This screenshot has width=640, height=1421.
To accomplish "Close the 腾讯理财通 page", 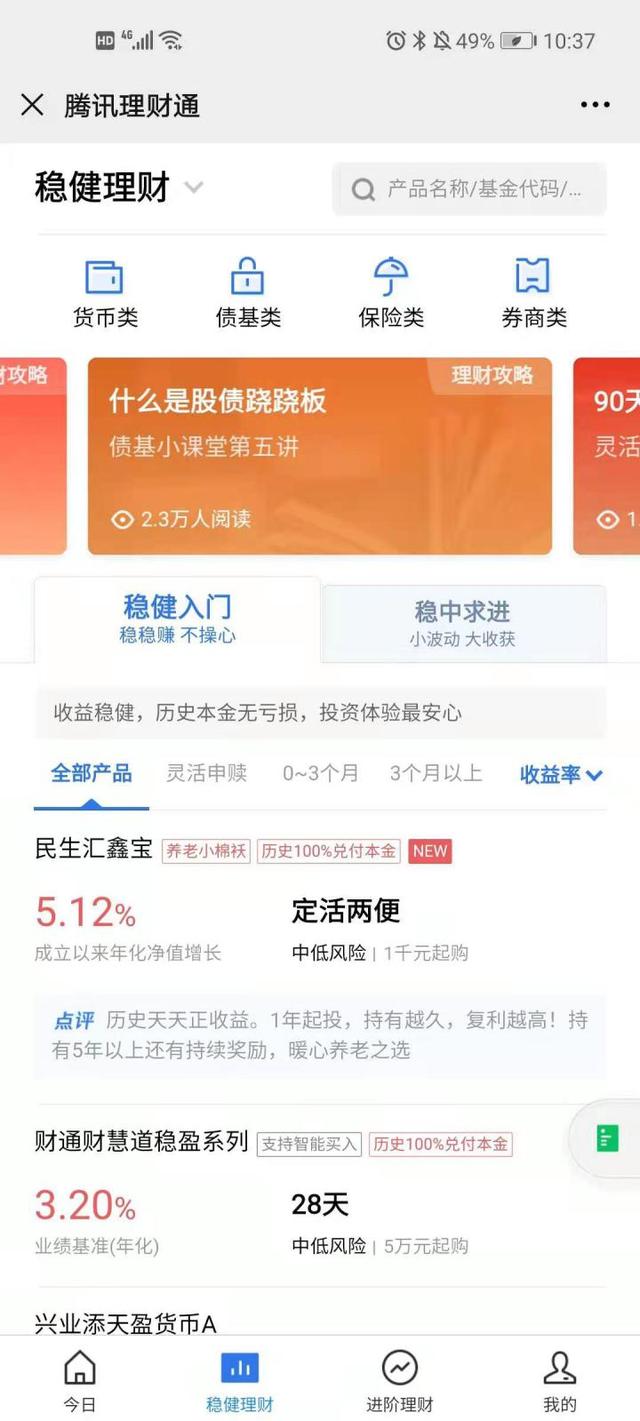I will click(x=32, y=105).
